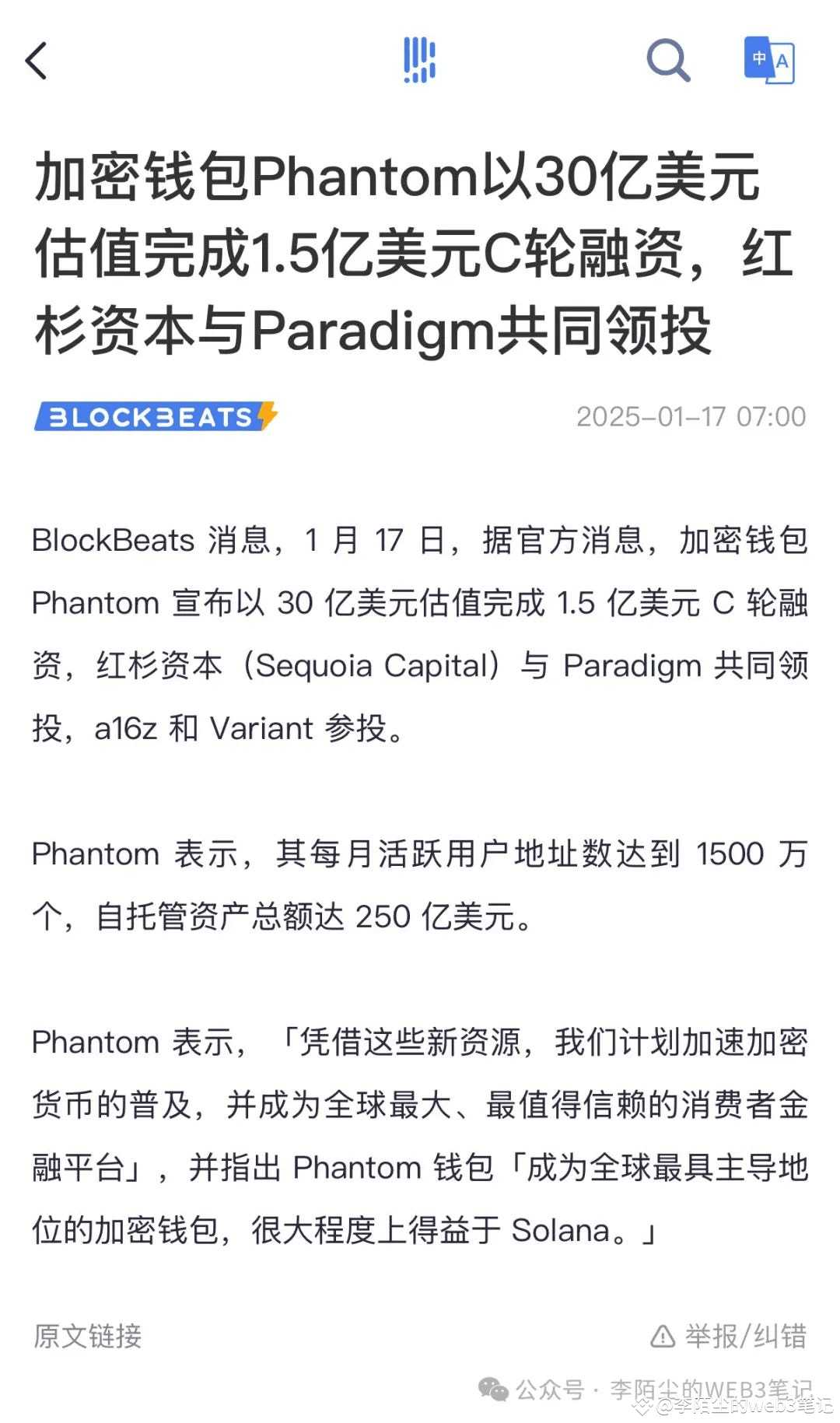Viewport: 840px width, 1423px height.
Task: Open the 原文链接 original article link
Action: 87,1336
